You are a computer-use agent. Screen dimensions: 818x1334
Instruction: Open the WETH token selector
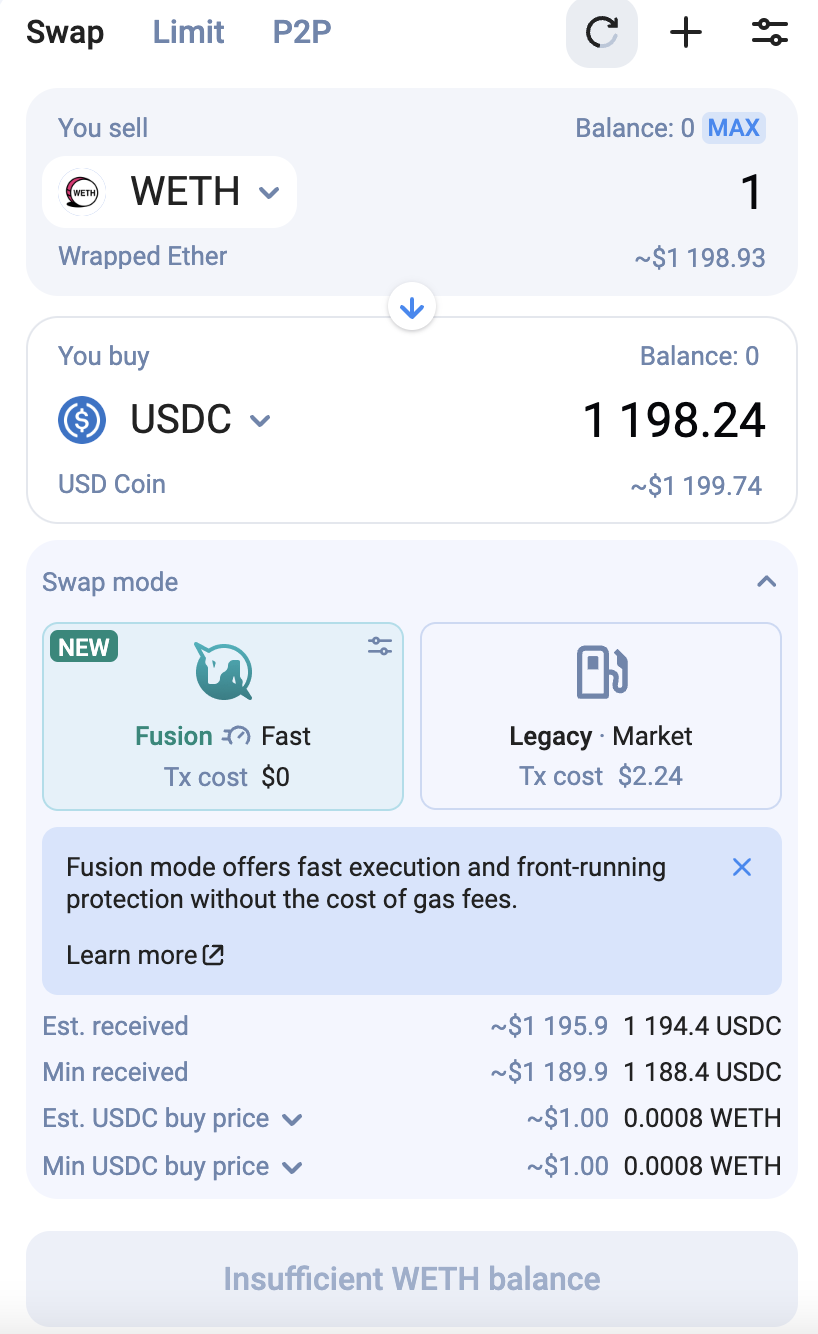(x=268, y=192)
